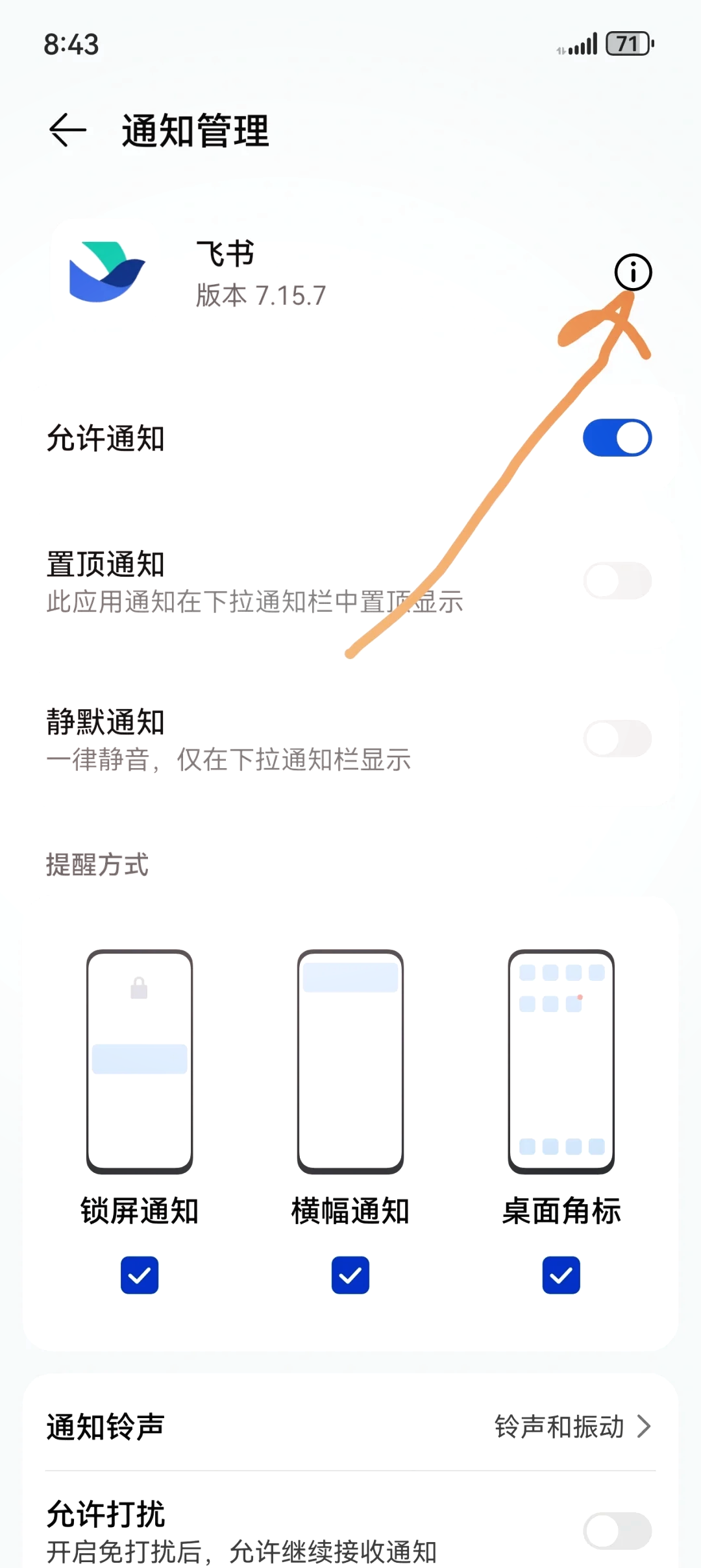This screenshot has width=701, height=1568.
Task: Enable 置顶通知 toggle
Action: [617, 581]
